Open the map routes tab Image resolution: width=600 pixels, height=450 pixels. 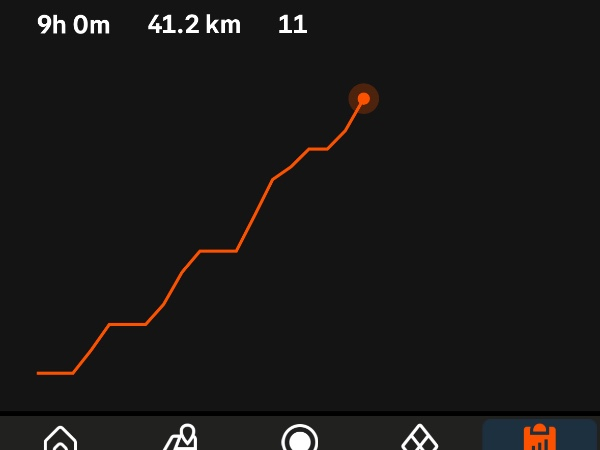(x=180, y=437)
